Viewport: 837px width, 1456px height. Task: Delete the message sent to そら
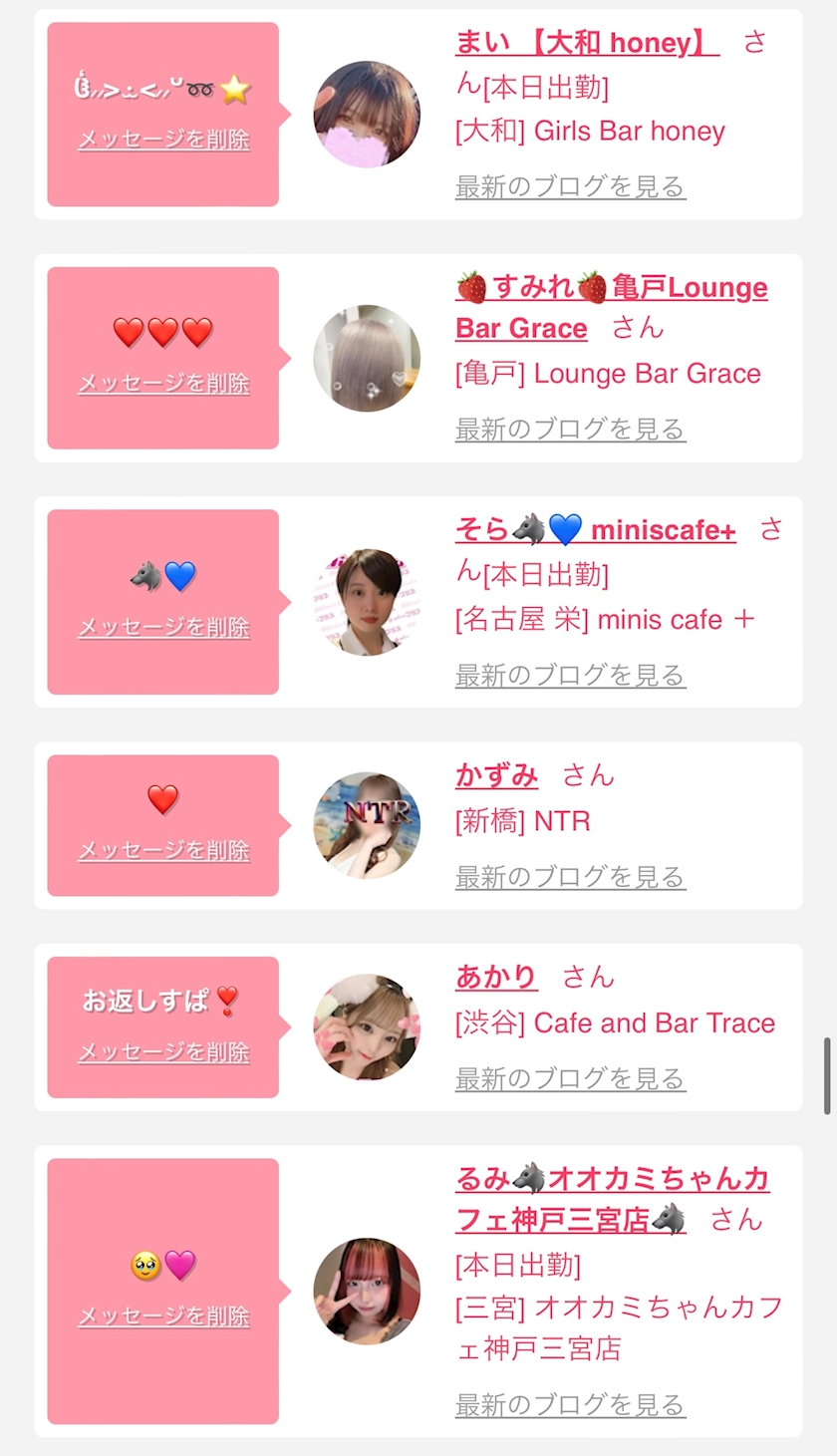(163, 628)
